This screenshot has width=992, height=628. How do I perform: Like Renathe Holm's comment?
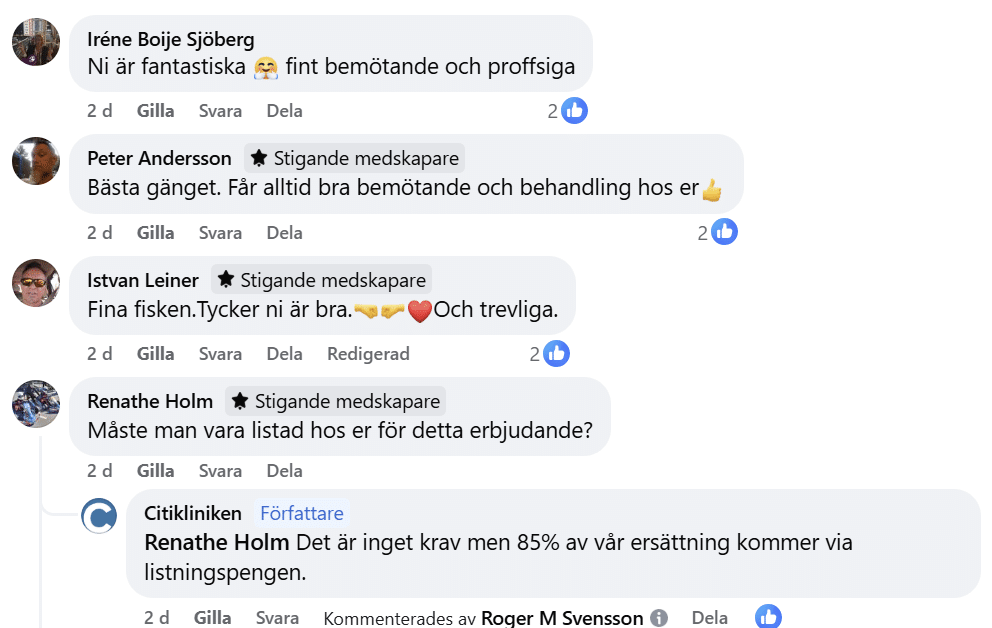pyautogui.click(x=155, y=471)
